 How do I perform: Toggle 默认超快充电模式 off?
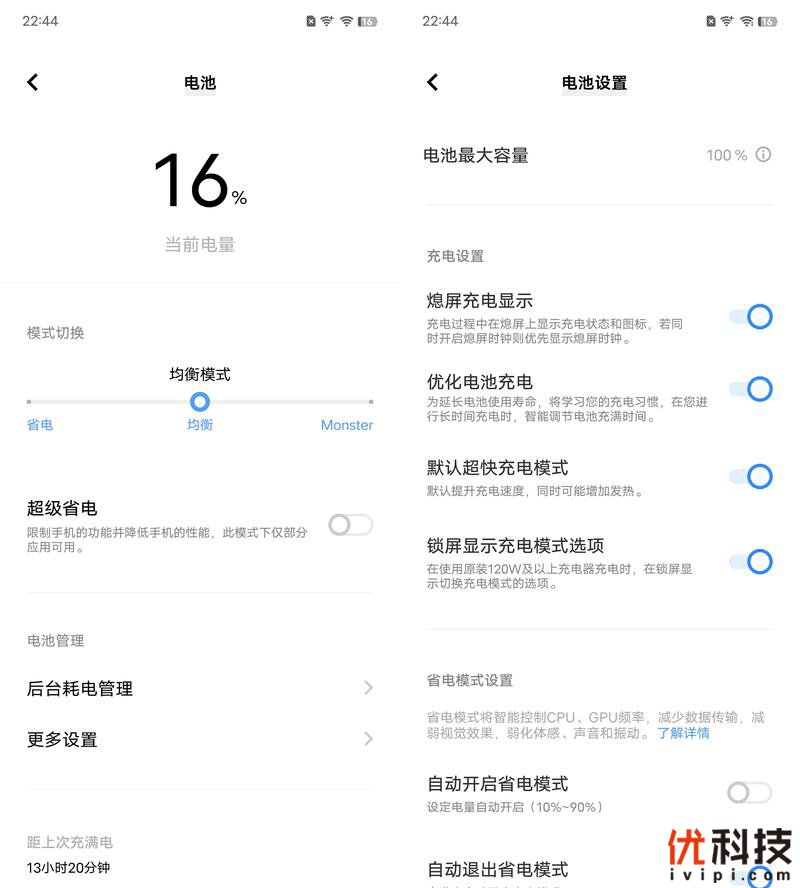click(751, 476)
